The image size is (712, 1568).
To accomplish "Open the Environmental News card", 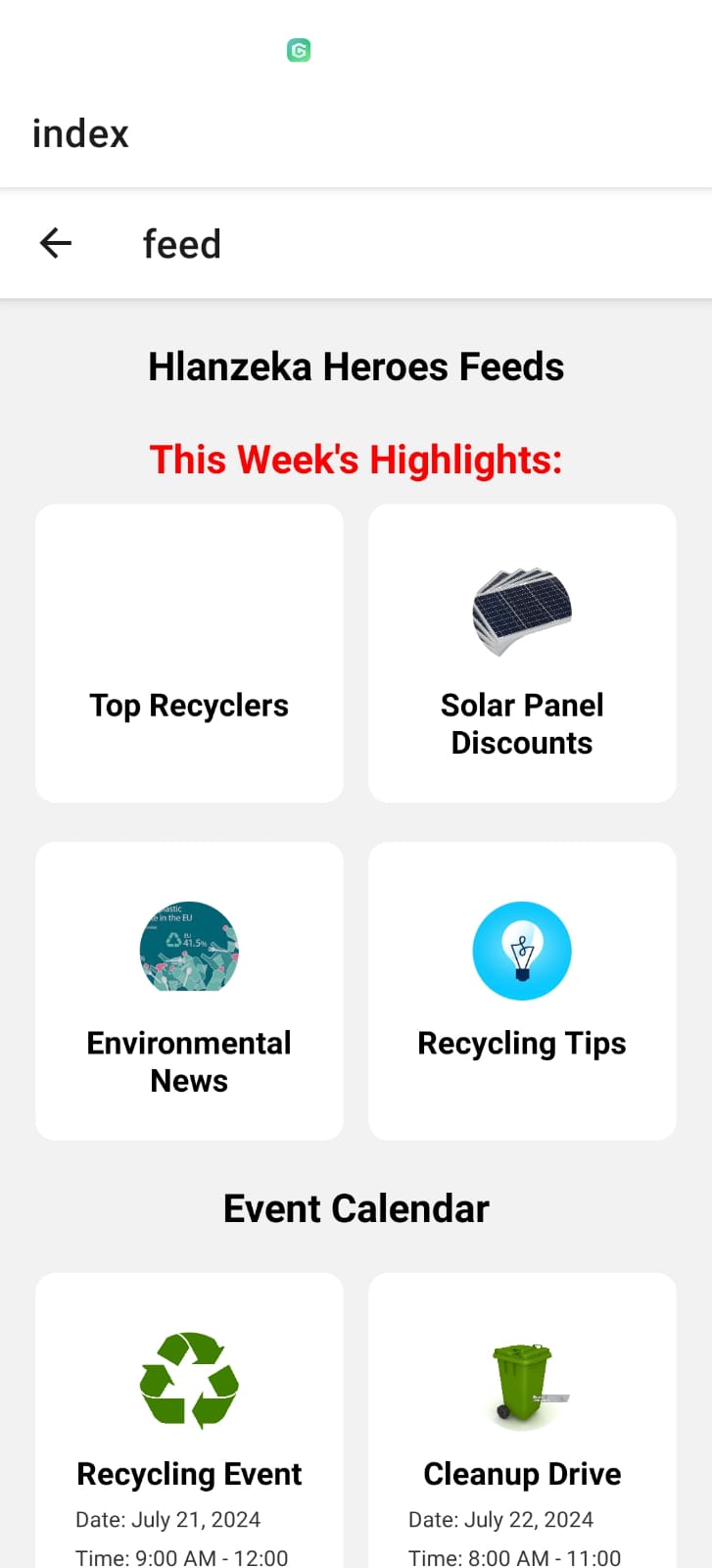I will tap(189, 991).
